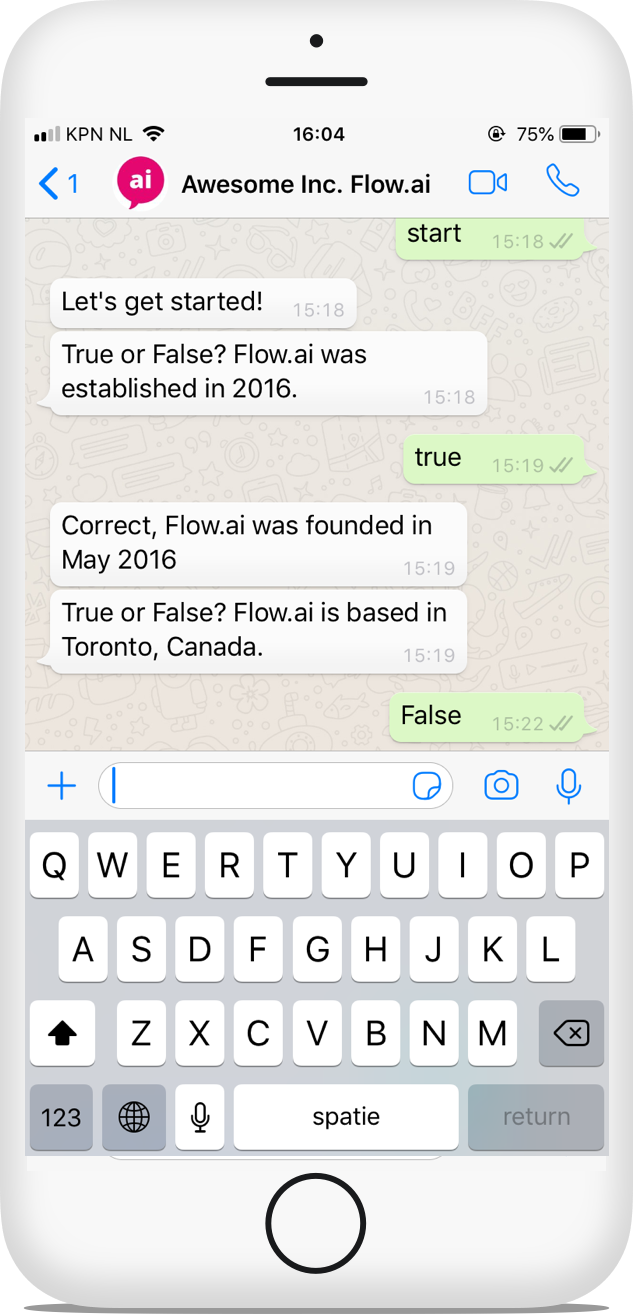Open Awesome Inc. Flow.ai contact info
633x1314 pixels.
coord(306,184)
